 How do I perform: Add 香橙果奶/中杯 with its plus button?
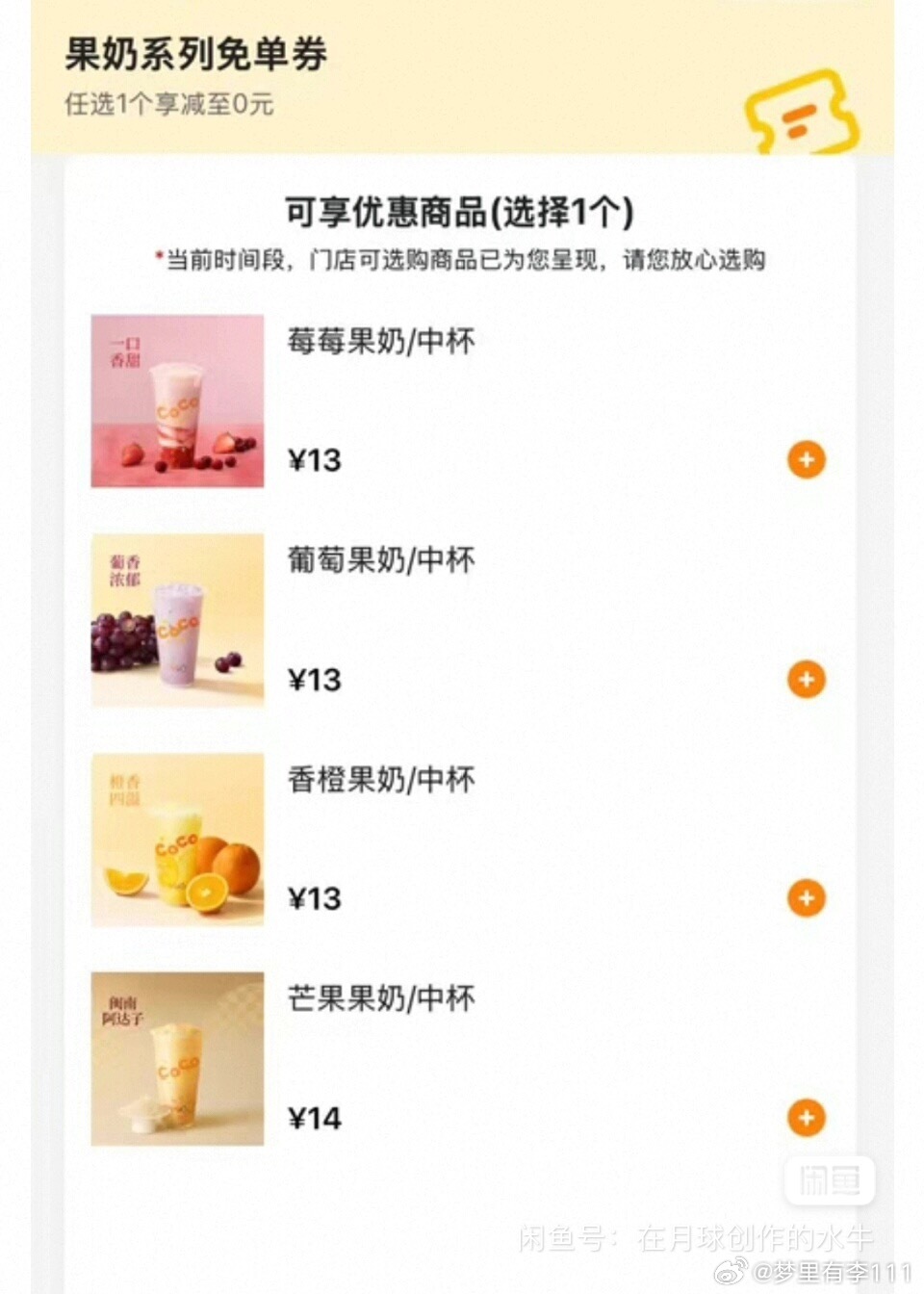(x=807, y=898)
